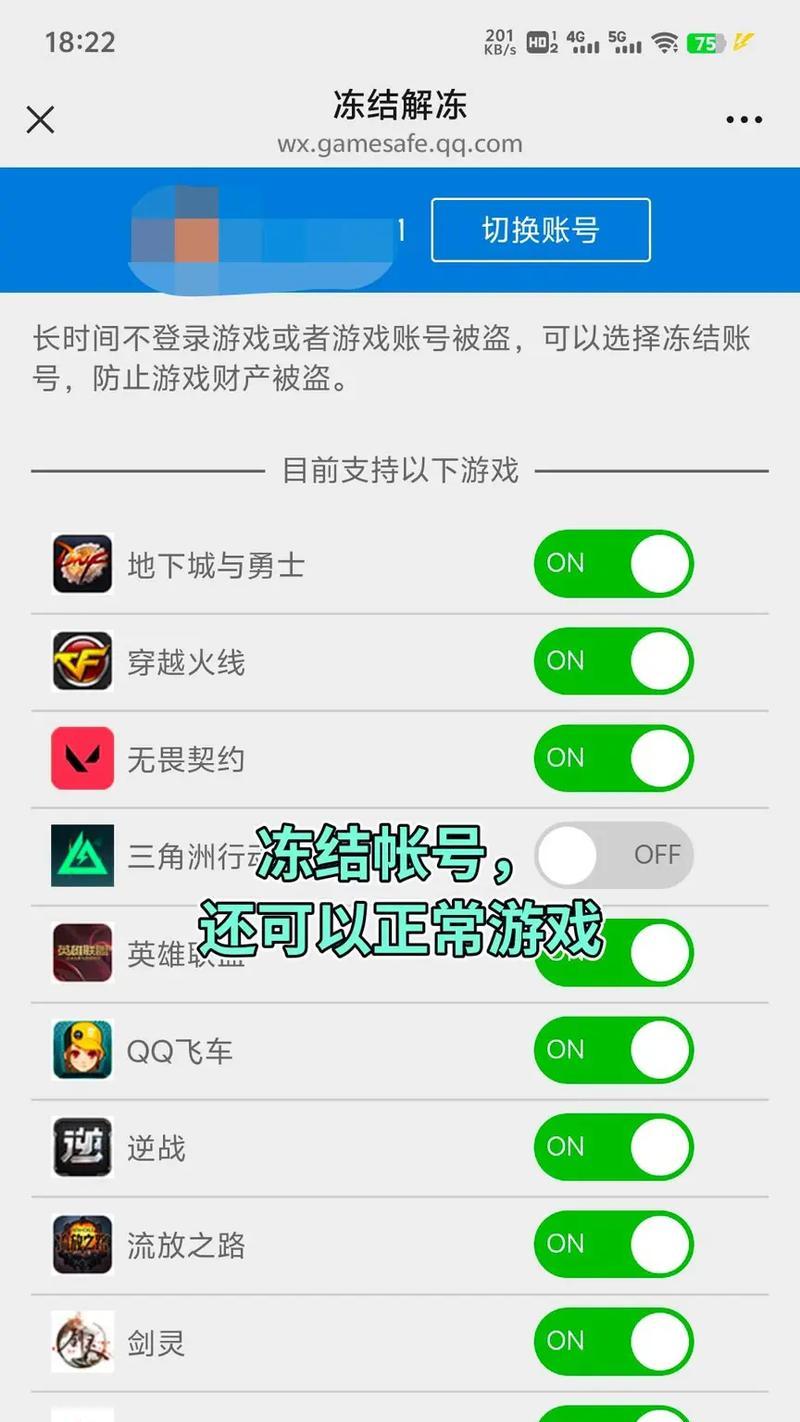Image resolution: width=800 pixels, height=1422 pixels.
Task: Enable the 三角洲行动 switch
Action: coord(614,855)
